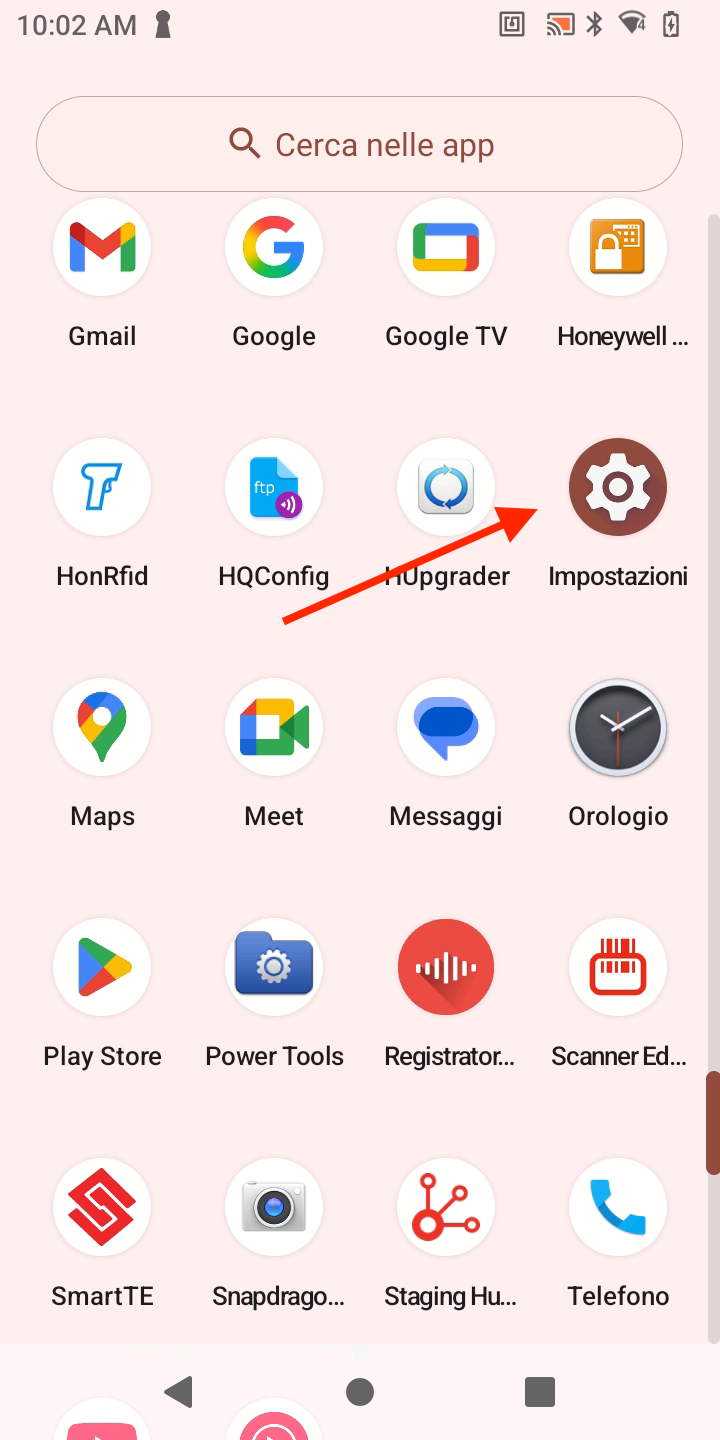The image size is (720, 1440).
Task: Open Messaggi
Action: click(x=446, y=727)
